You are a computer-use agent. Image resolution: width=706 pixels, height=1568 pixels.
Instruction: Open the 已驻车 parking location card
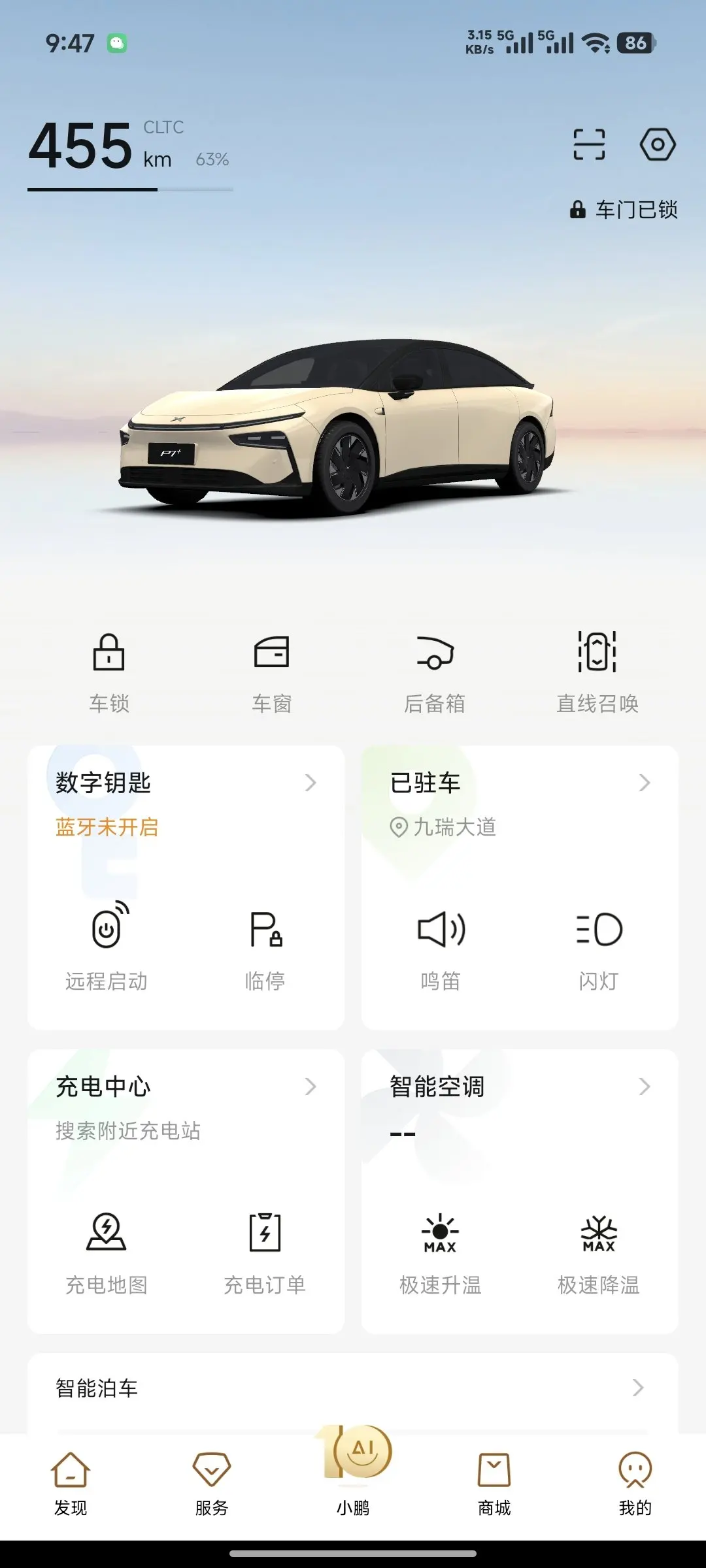click(520, 783)
